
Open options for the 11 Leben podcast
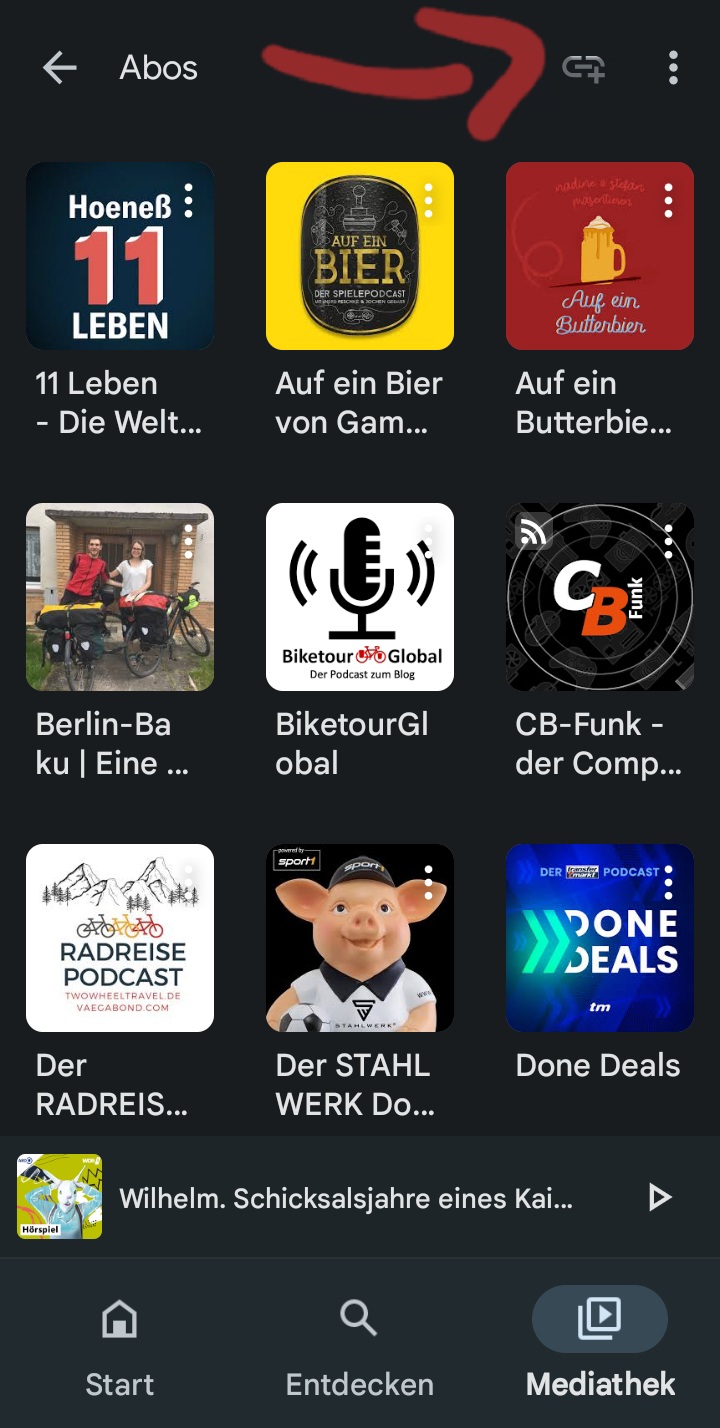(x=188, y=201)
